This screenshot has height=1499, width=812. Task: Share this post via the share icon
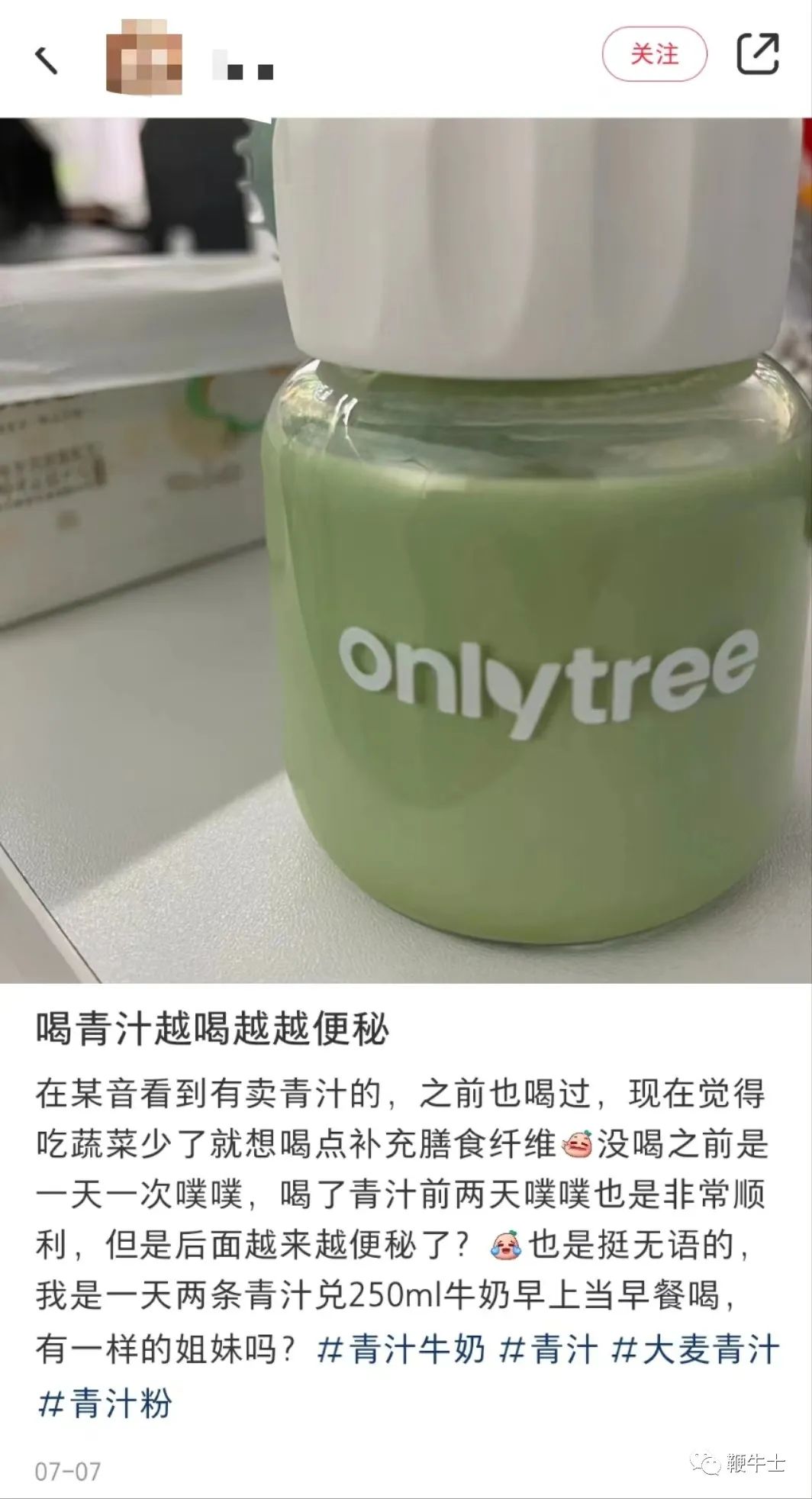[x=758, y=54]
